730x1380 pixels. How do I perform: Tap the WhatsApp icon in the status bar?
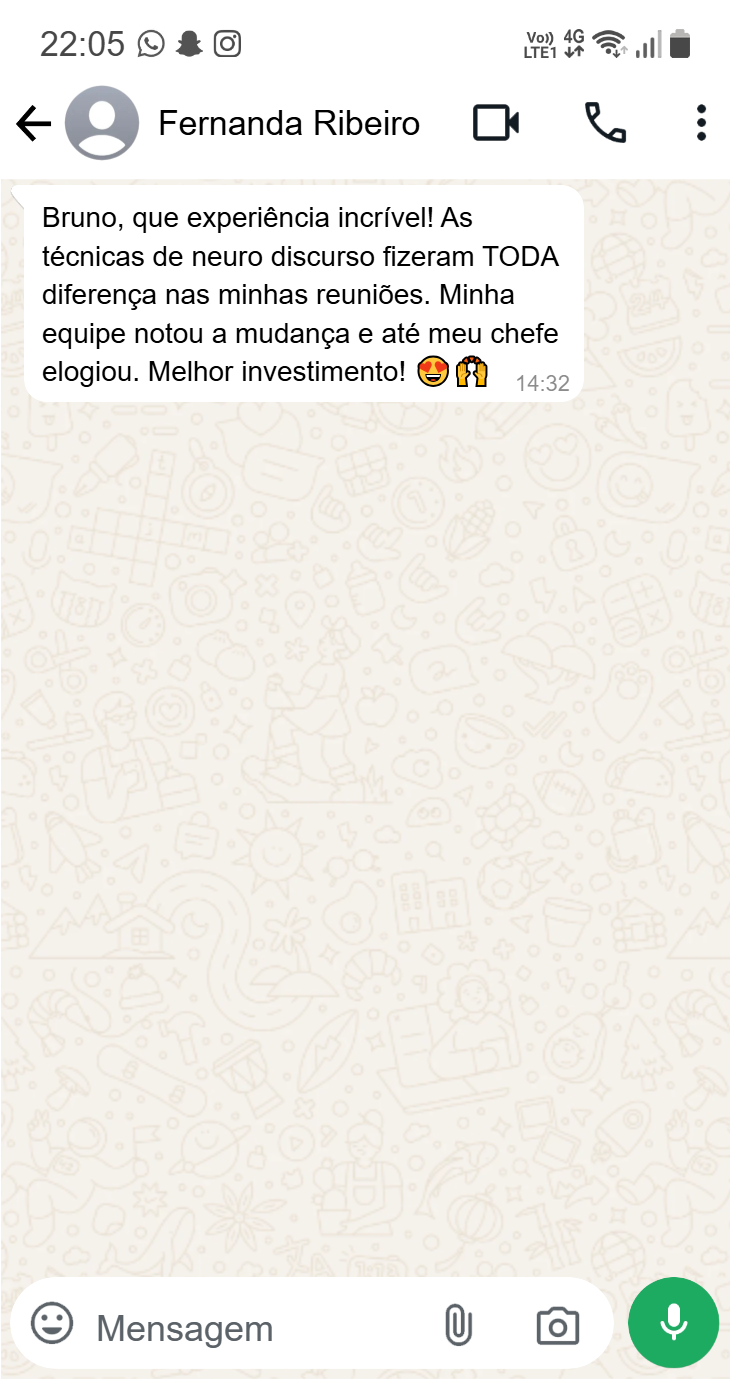coord(150,43)
